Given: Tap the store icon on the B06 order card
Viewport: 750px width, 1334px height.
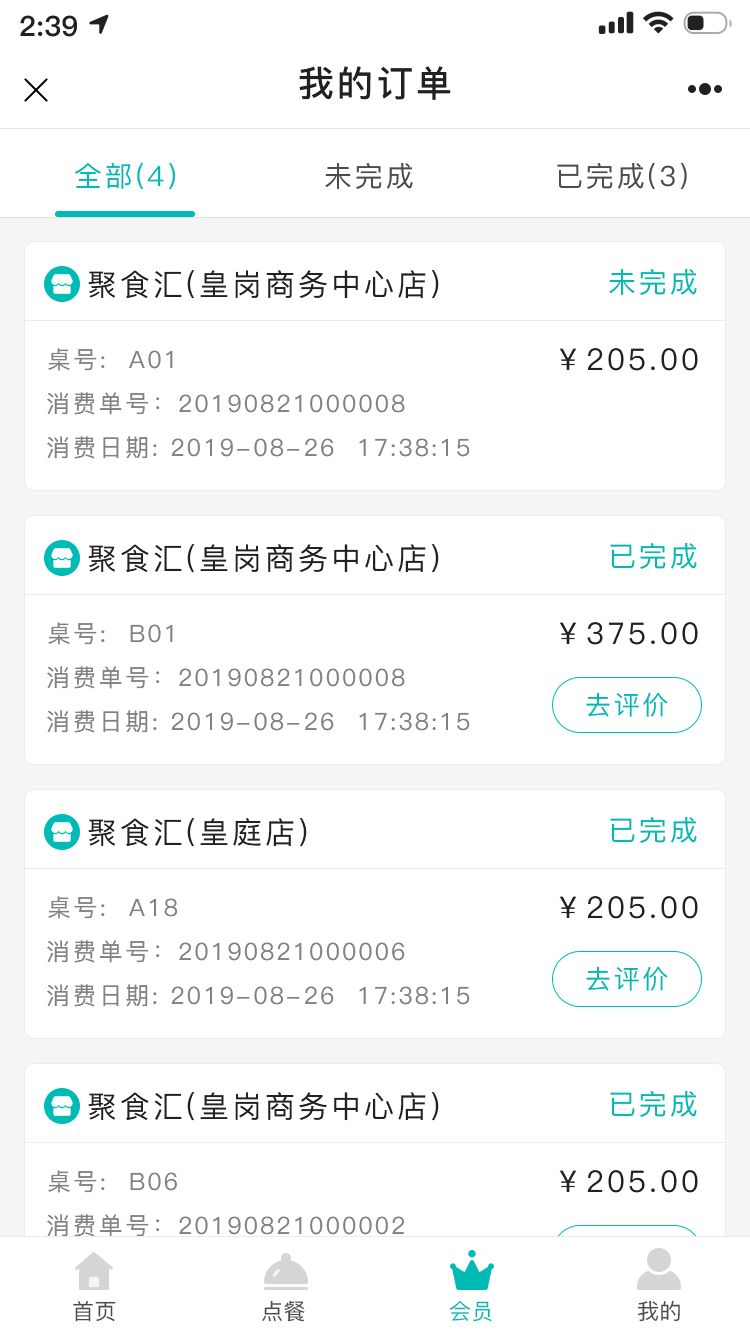Looking at the screenshot, I should (x=61, y=1105).
